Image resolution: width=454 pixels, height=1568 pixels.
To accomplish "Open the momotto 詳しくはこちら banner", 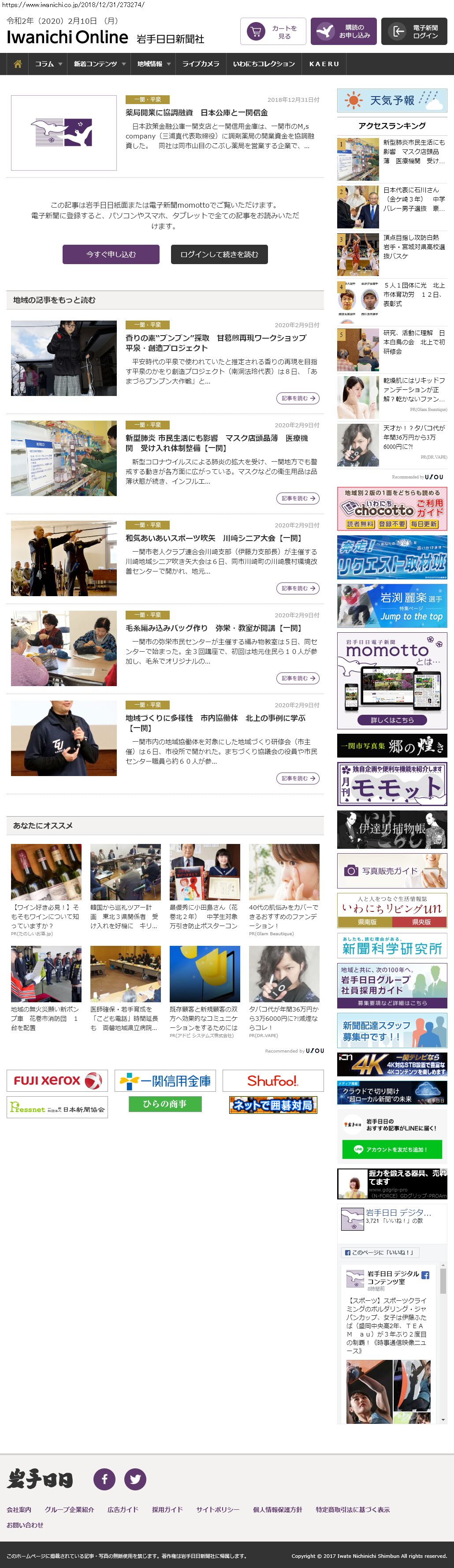I will [x=392, y=720].
